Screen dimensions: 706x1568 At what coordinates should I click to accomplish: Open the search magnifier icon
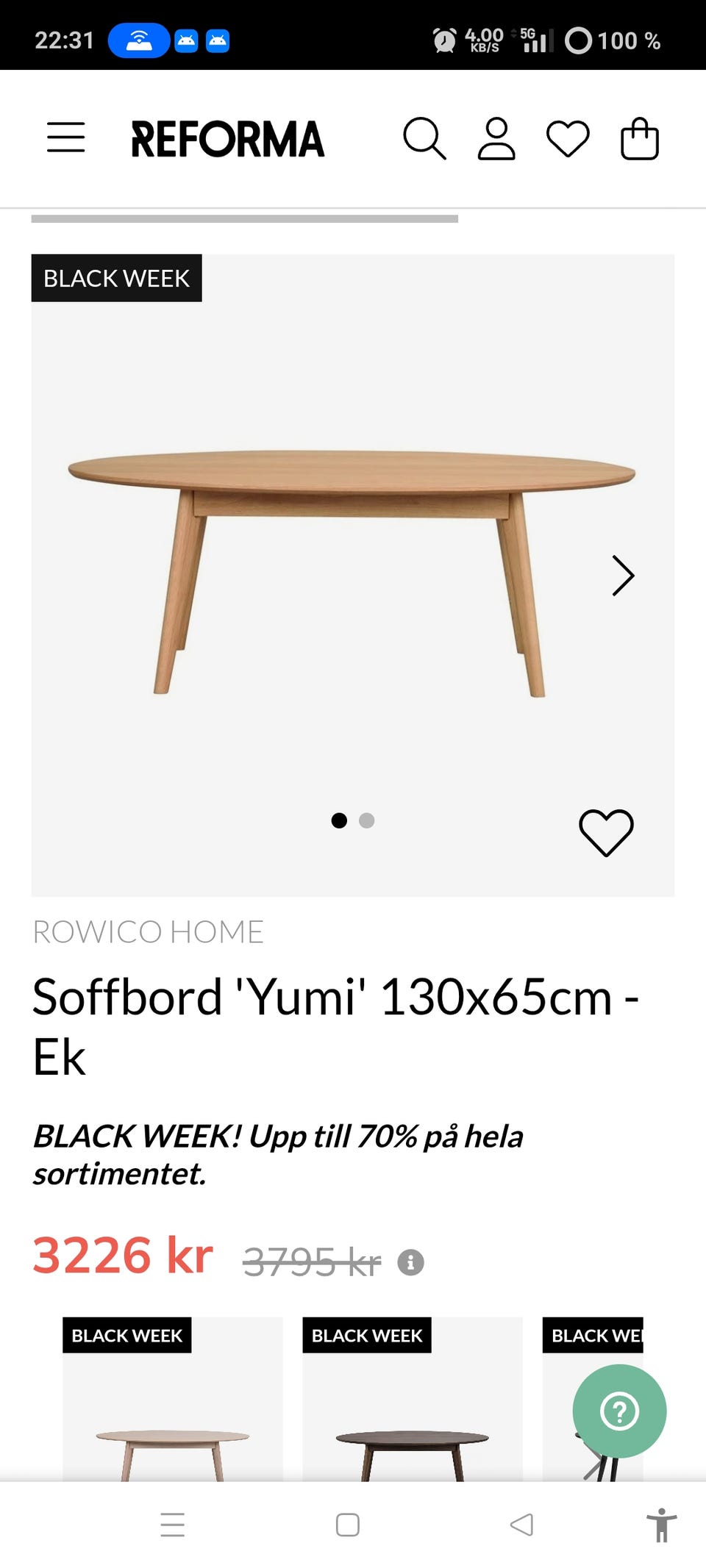tap(424, 138)
